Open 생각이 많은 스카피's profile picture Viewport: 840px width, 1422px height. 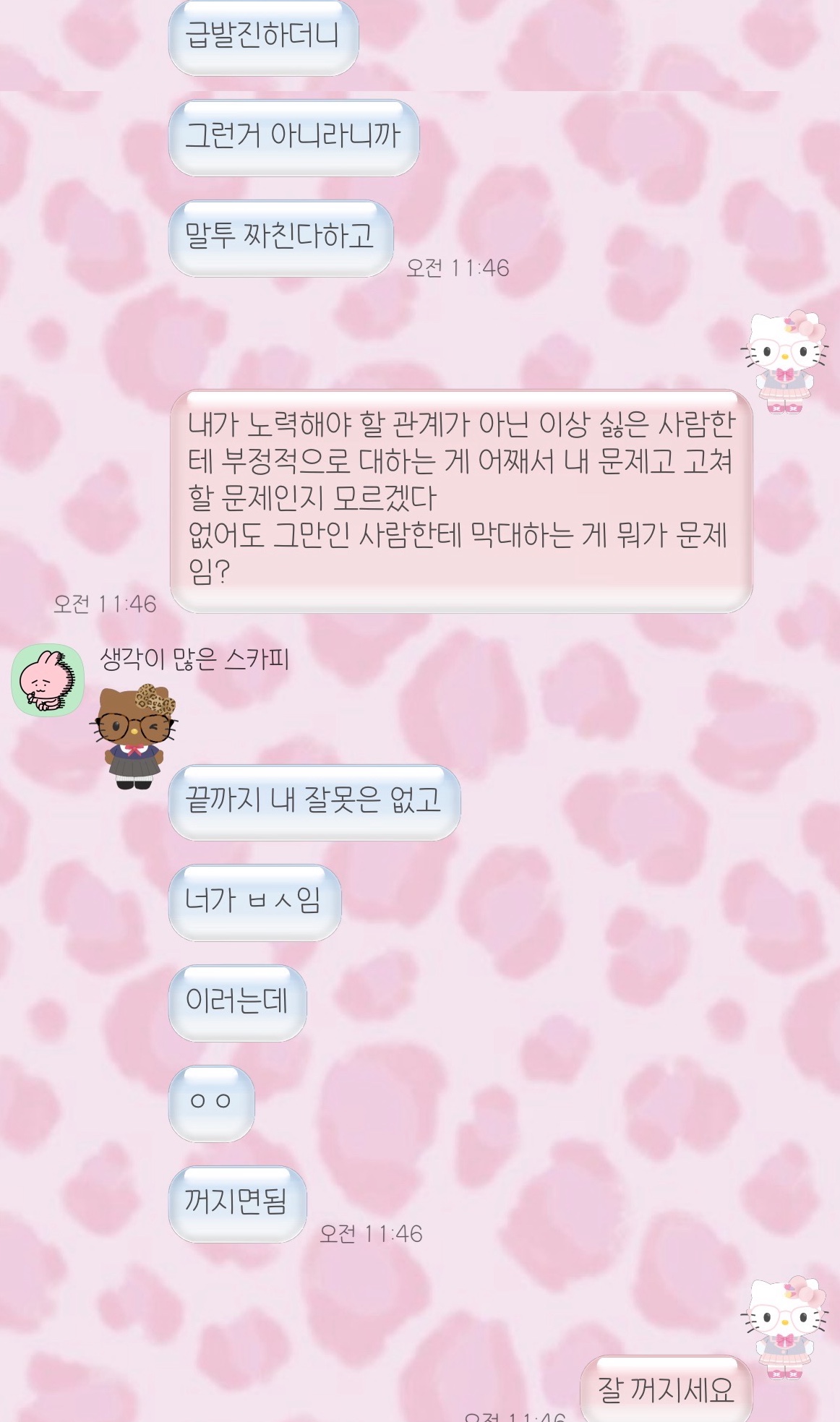point(48,680)
